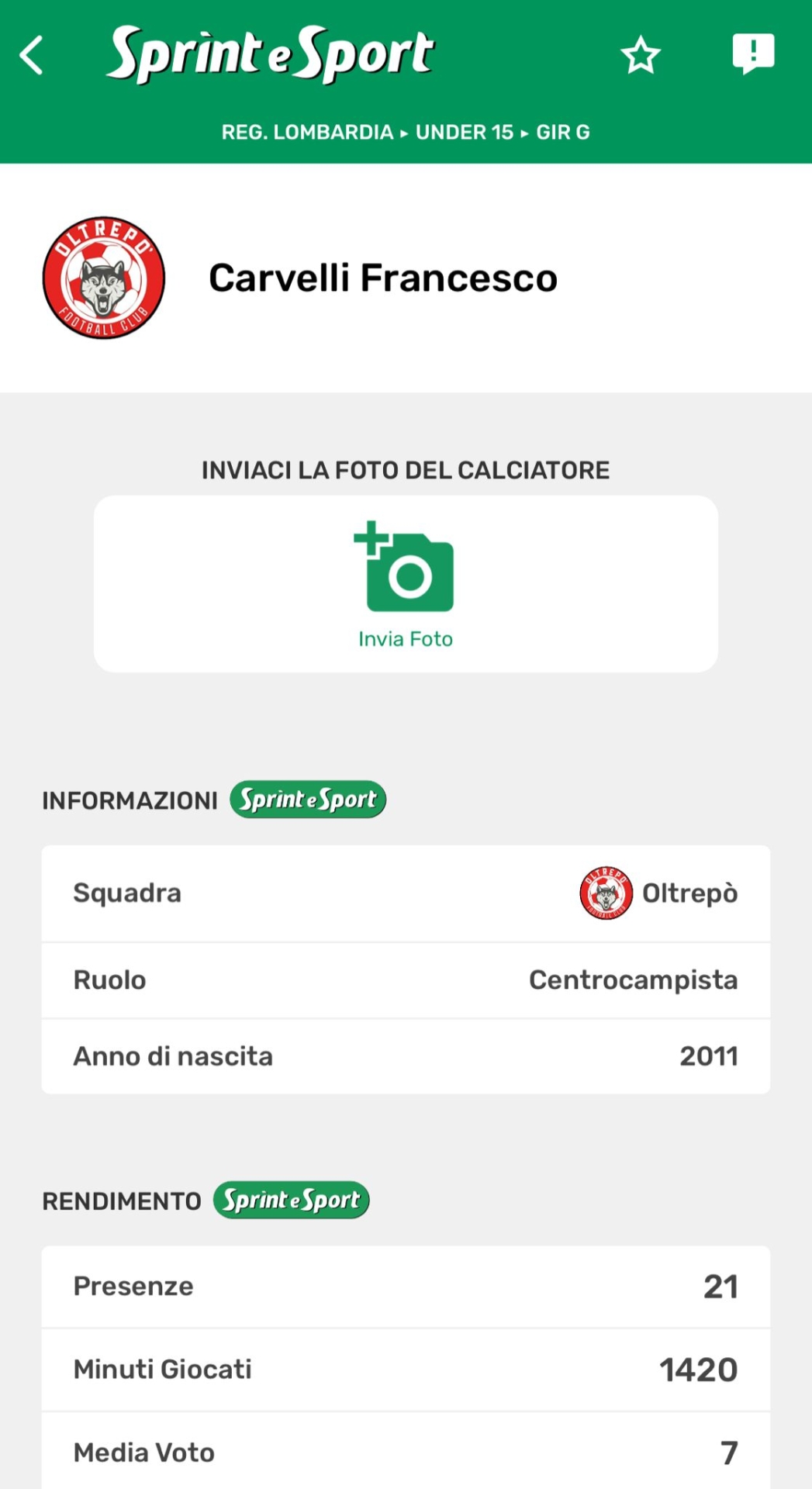This screenshot has width=812, height=1489.
Task: Tap Invia Foto to upload a photo
Action: coord(406,584)
